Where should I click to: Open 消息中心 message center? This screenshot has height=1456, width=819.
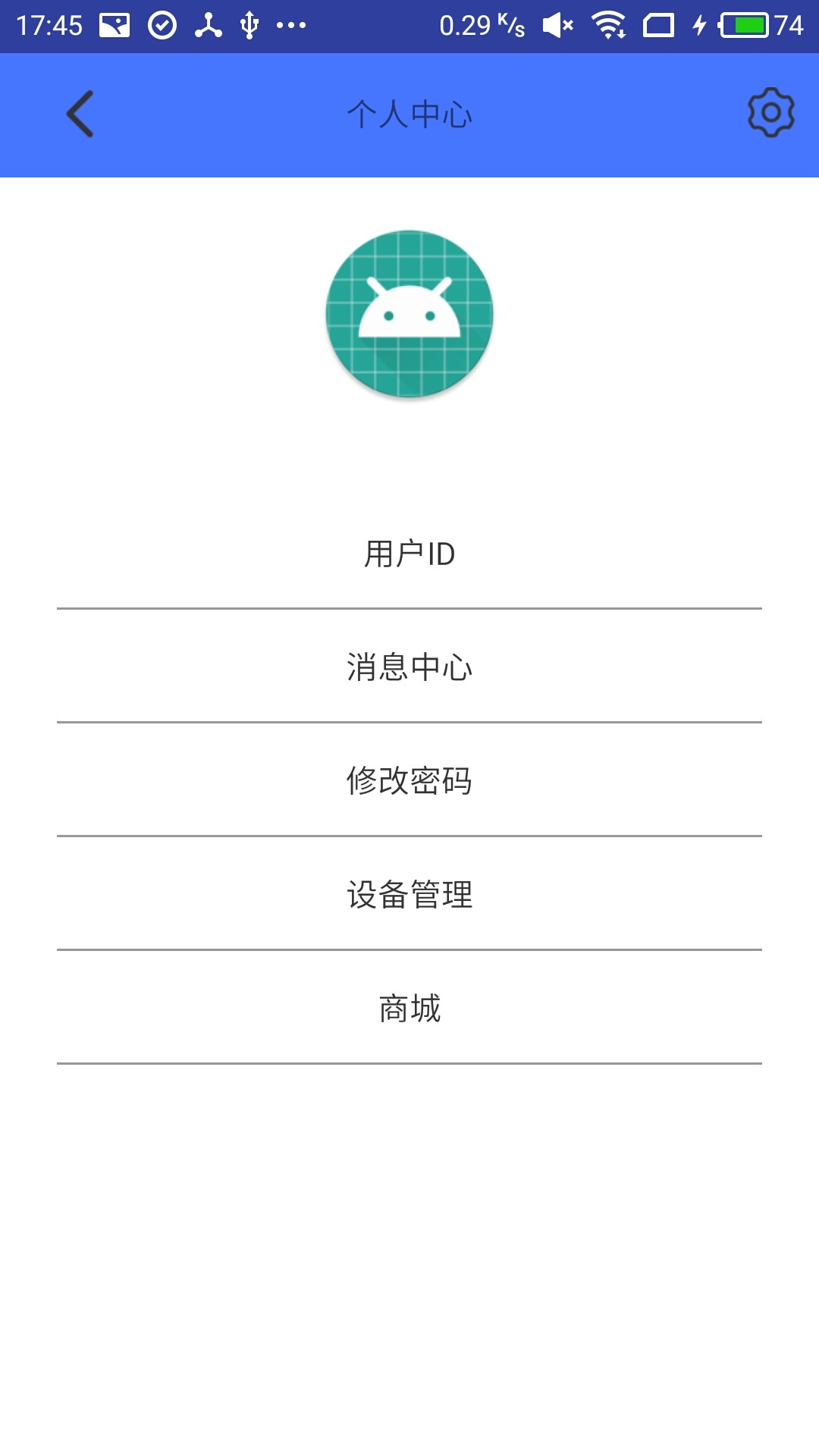tap(409, 667)
